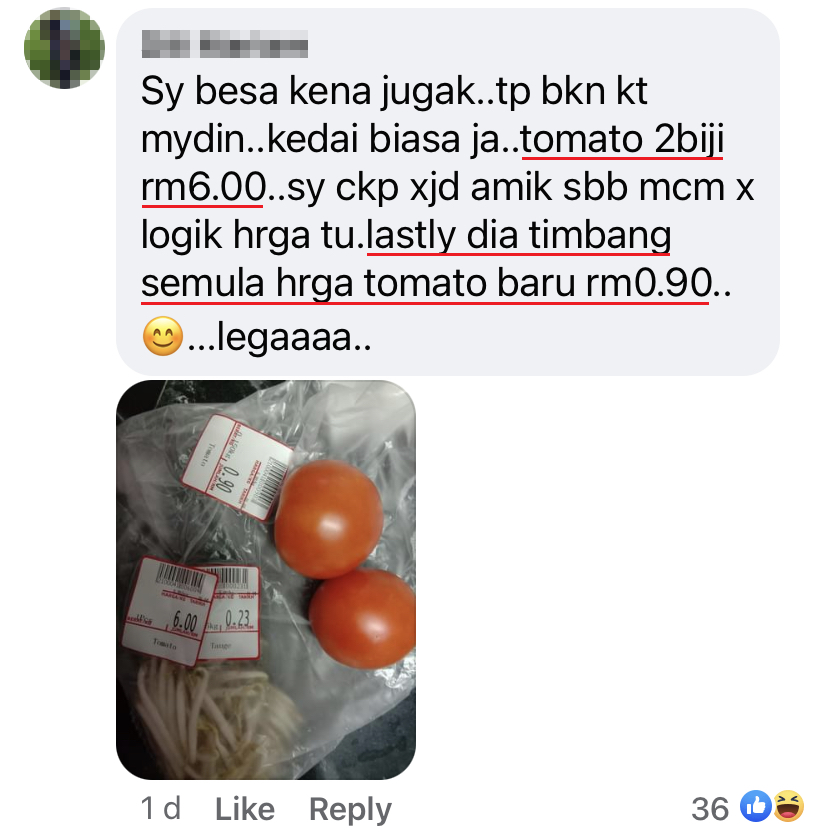Reply to the tomato price comment
This screenshot has height=834, width=828.
350,808
